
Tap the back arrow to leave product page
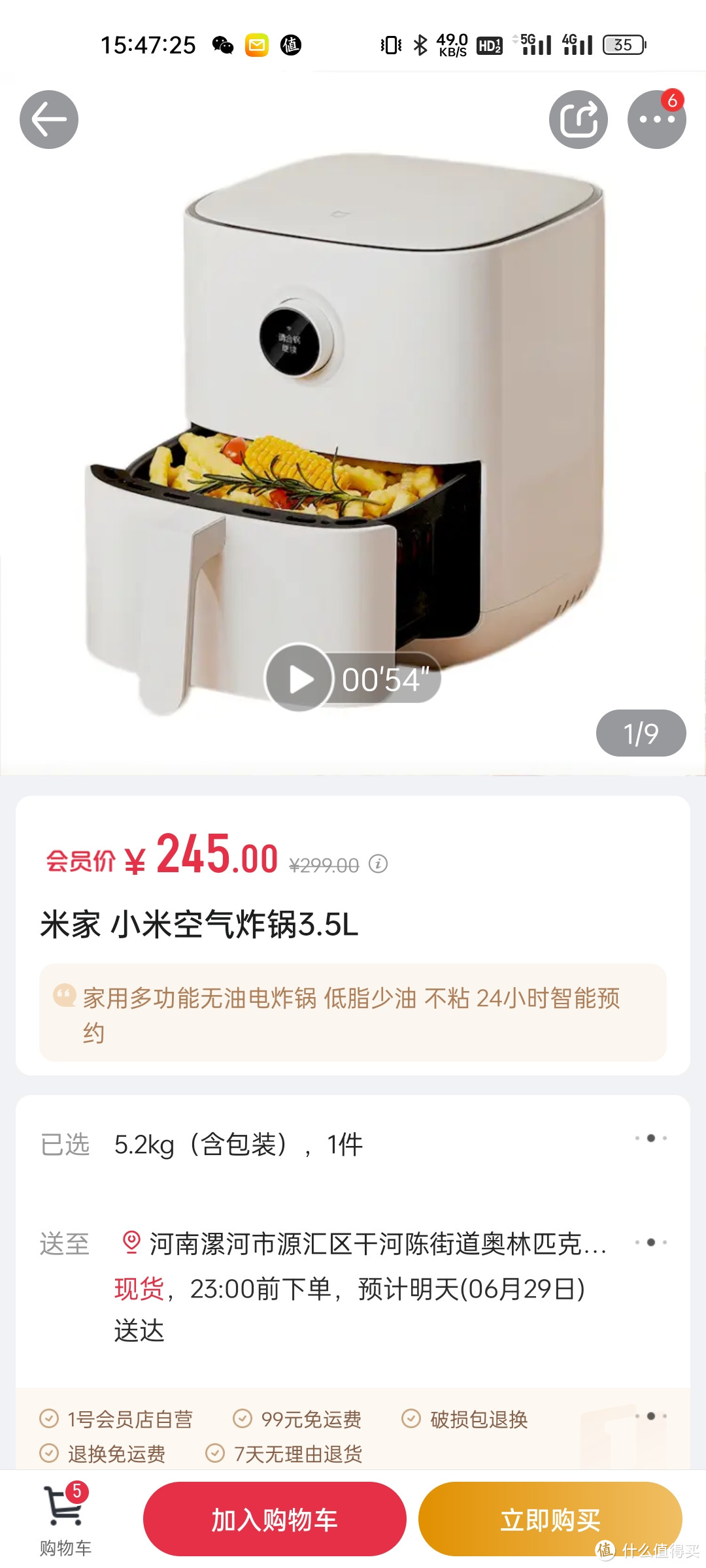click(x=49, y=119)
